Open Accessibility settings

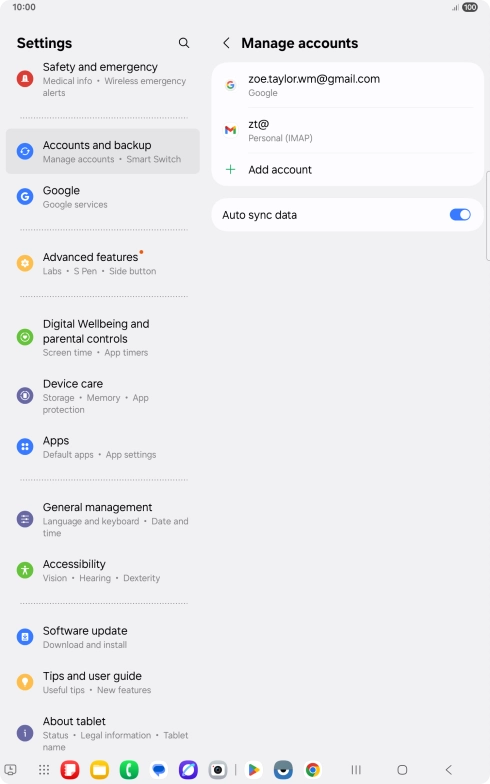pyautogui.click(x=102, y=570)
